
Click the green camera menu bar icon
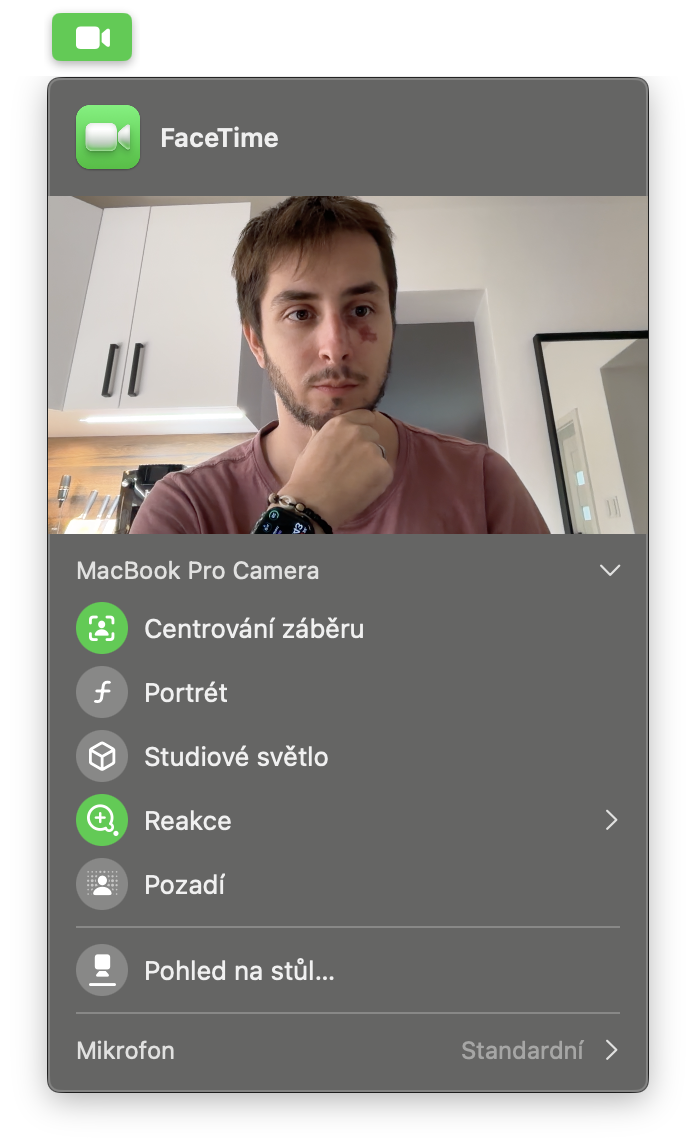click(92, 38)
